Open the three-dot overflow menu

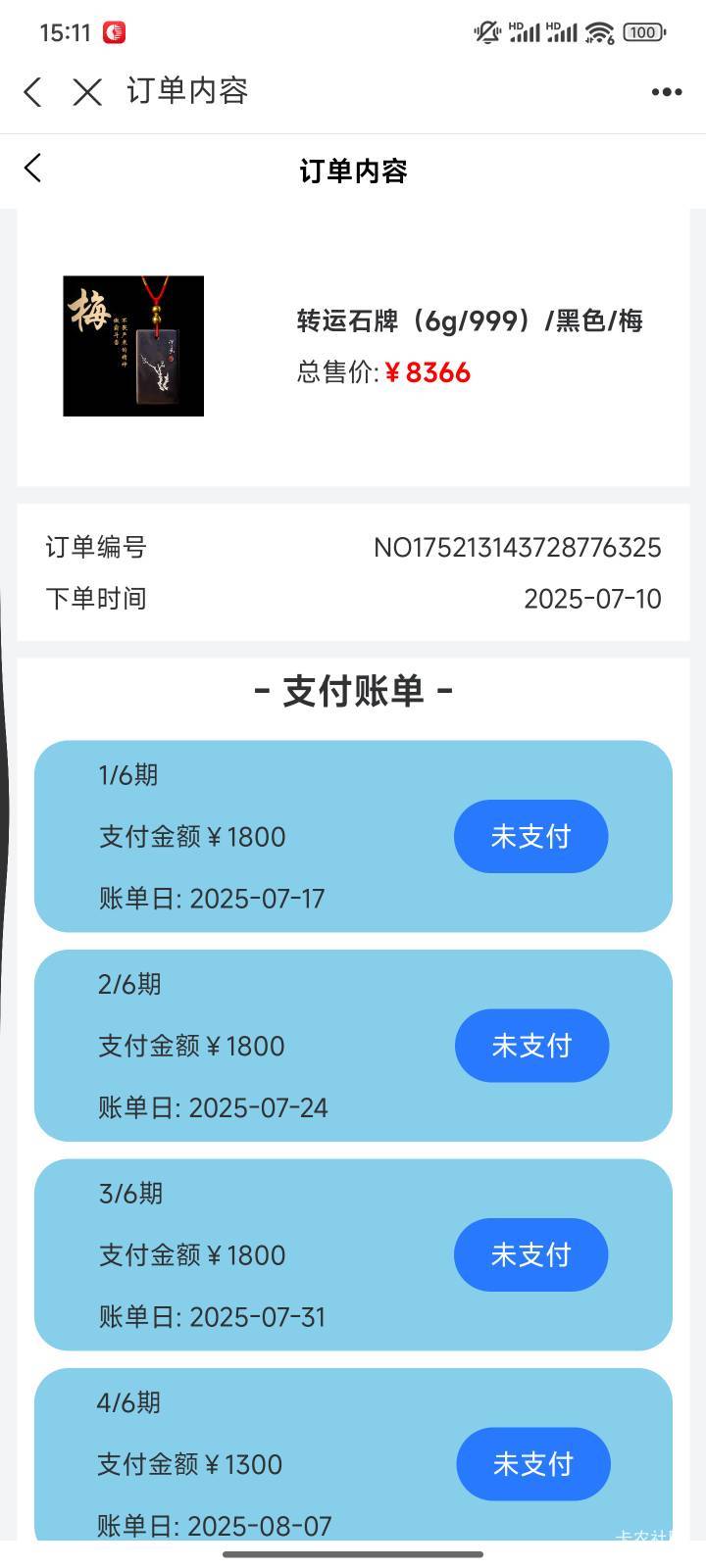667,92
